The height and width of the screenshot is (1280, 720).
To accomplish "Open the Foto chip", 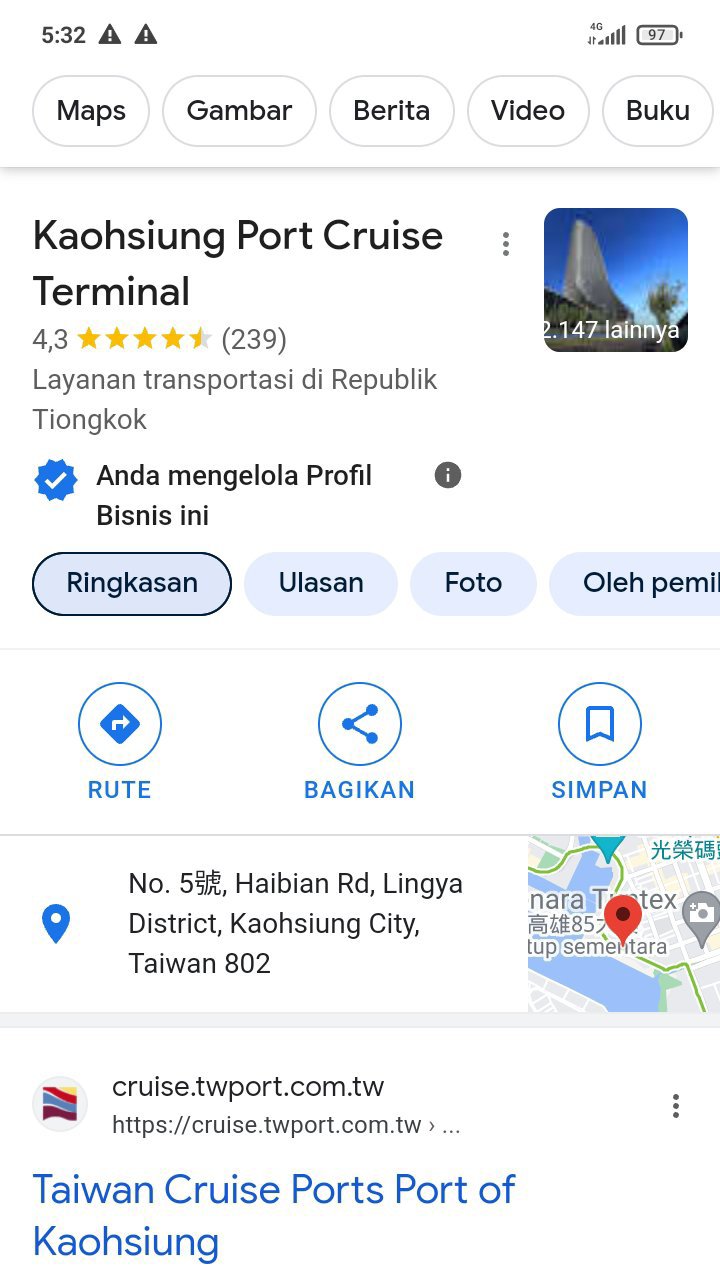I will [473, 583].
